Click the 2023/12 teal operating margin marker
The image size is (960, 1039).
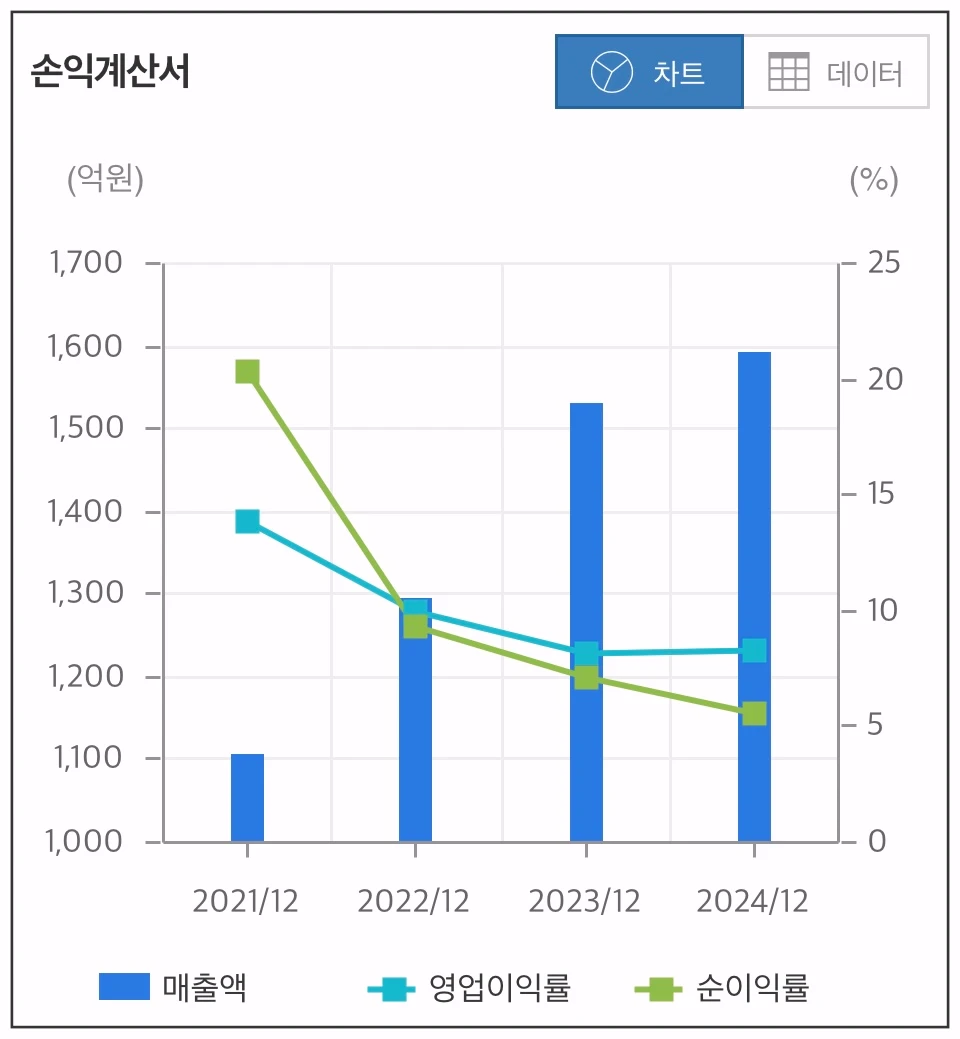(x=584, y=654)
